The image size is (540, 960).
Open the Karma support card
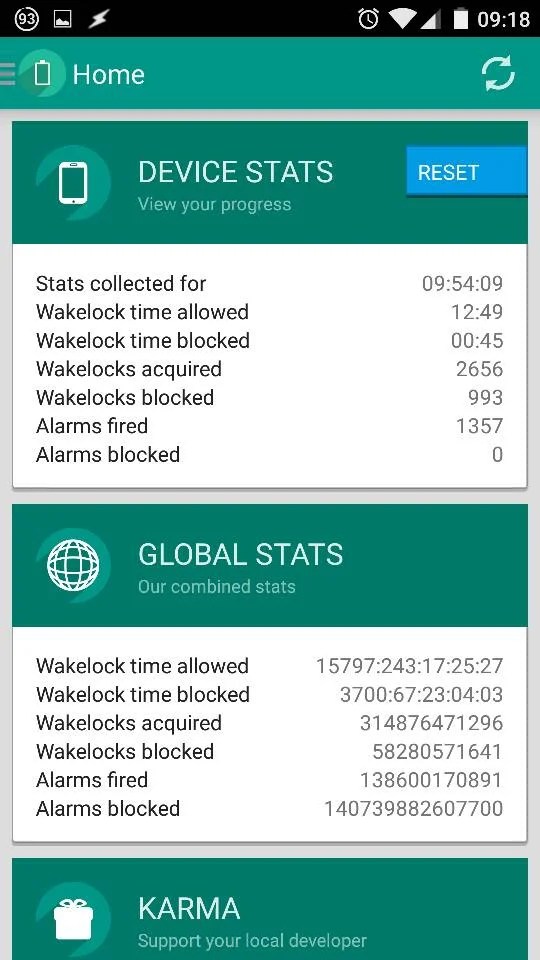coord(269,909)
